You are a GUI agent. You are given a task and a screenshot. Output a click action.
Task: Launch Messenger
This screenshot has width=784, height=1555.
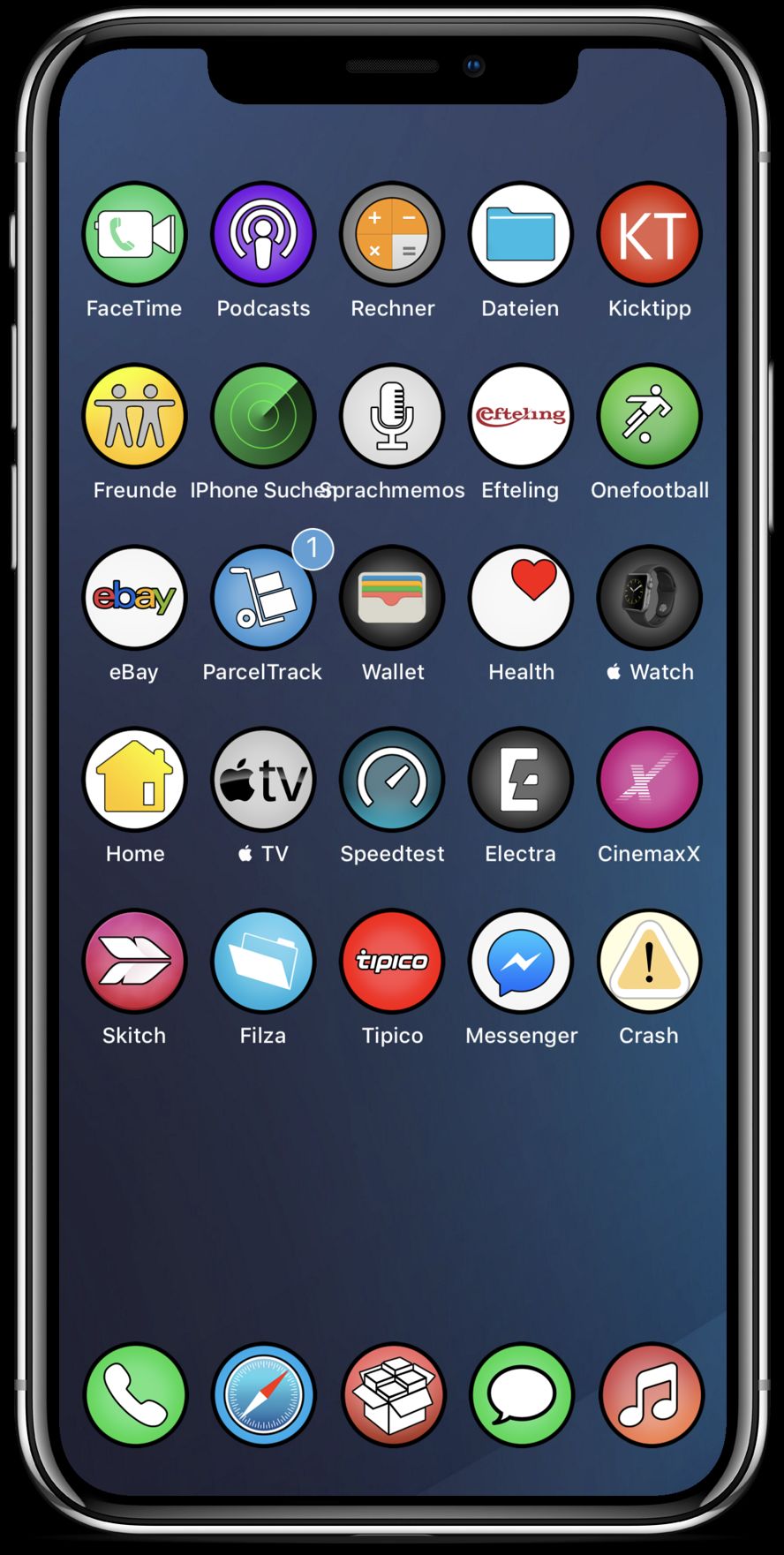click(x=521, y=962)
